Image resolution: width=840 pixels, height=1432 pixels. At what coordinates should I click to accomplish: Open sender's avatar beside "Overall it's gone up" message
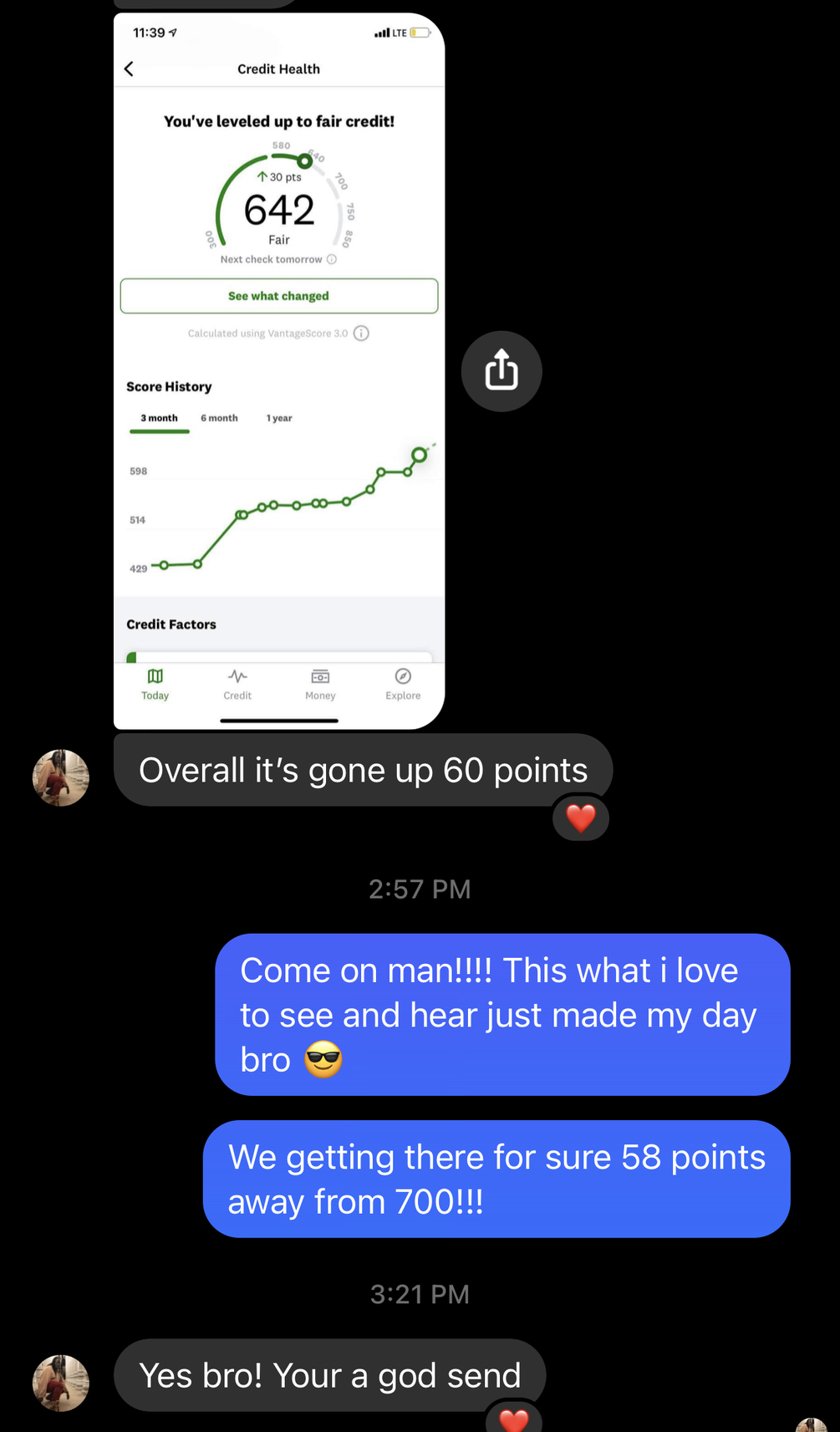click(x=61, y=777)
